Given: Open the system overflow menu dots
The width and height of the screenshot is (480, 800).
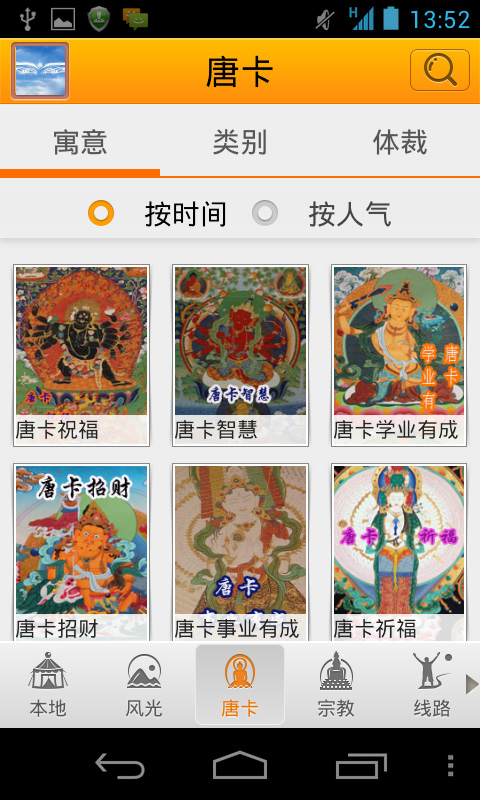Looking at the screenshot, I should (x=450, y=765).
